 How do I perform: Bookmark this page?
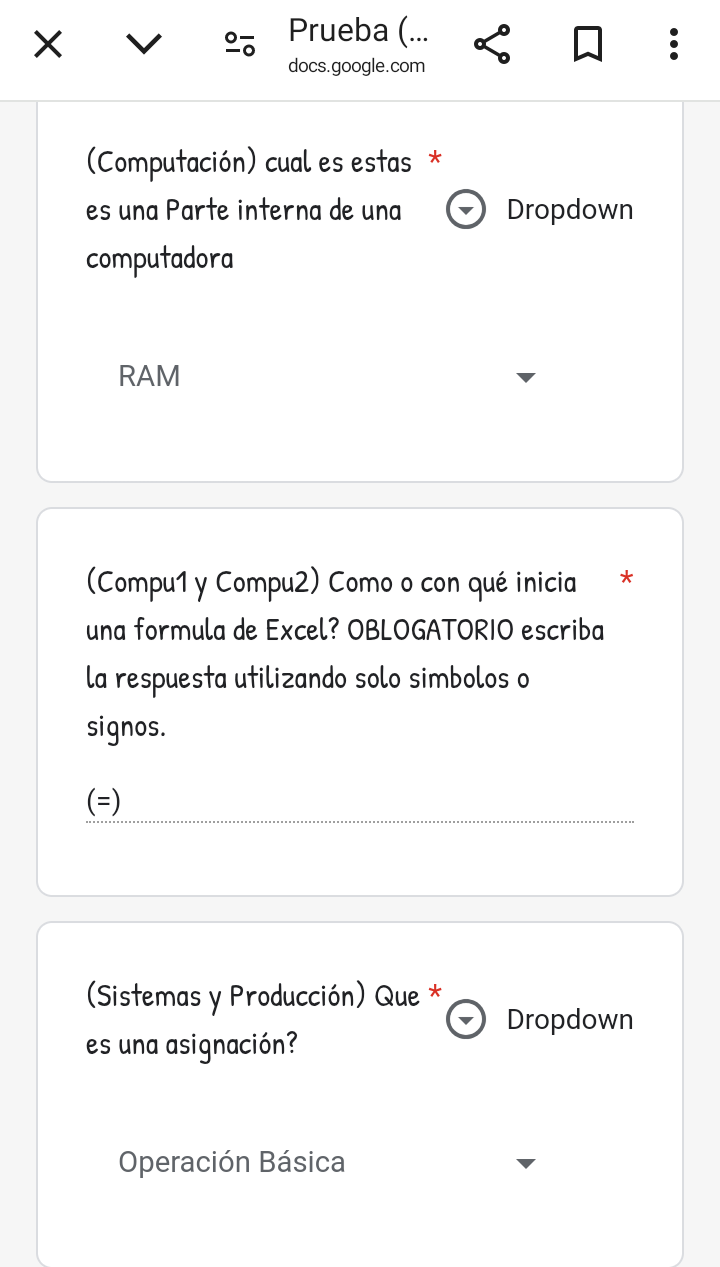(x=587, y=45)
